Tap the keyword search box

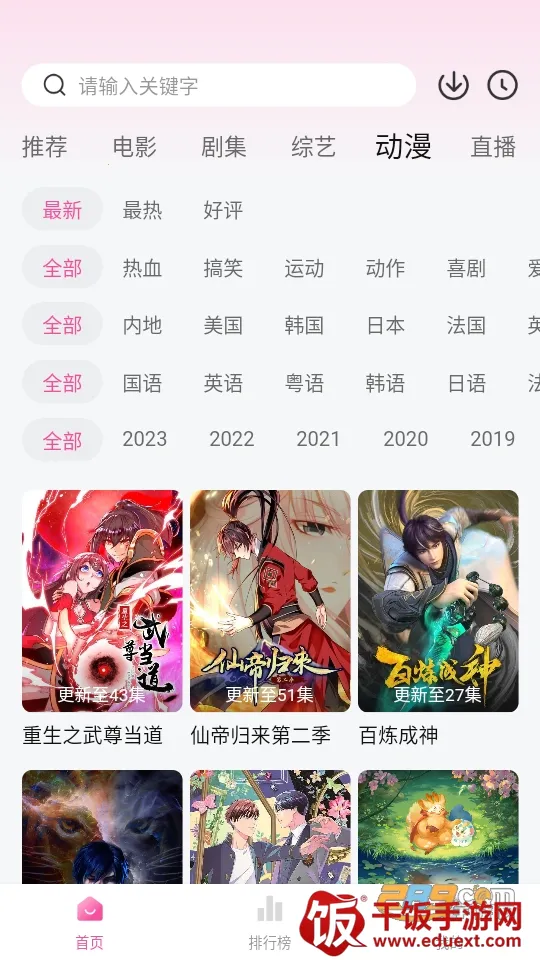[x=219, y=85]
